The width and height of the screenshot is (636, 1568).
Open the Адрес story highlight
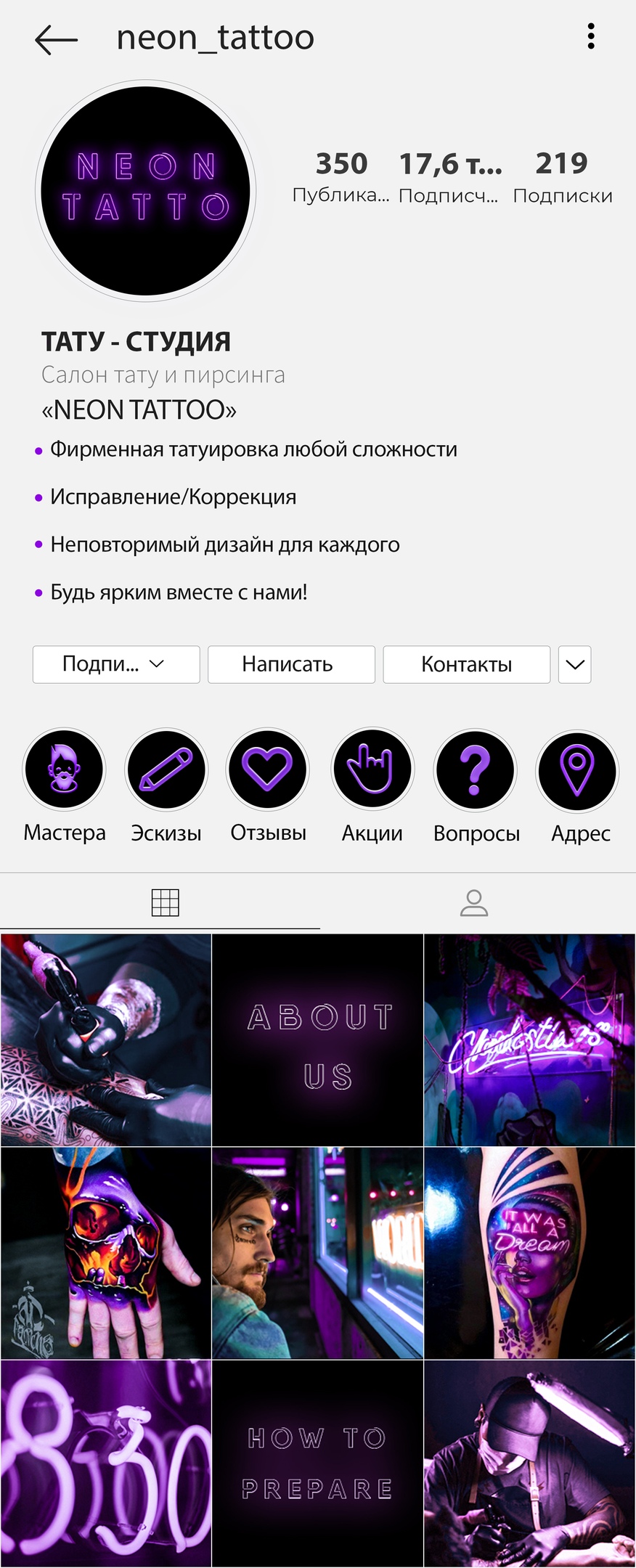[577, 769]
